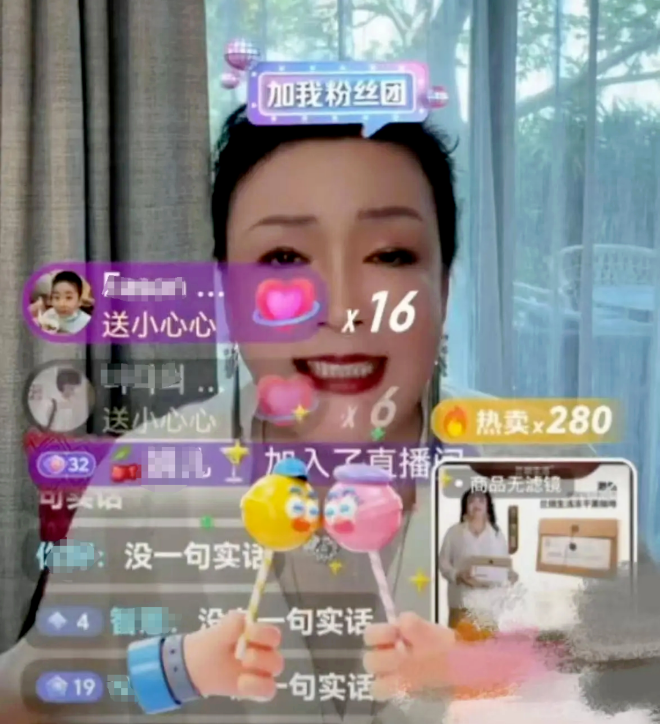
Task: Open the profile of the user who sent x16 hearts
Action: (x=57, y=301)
